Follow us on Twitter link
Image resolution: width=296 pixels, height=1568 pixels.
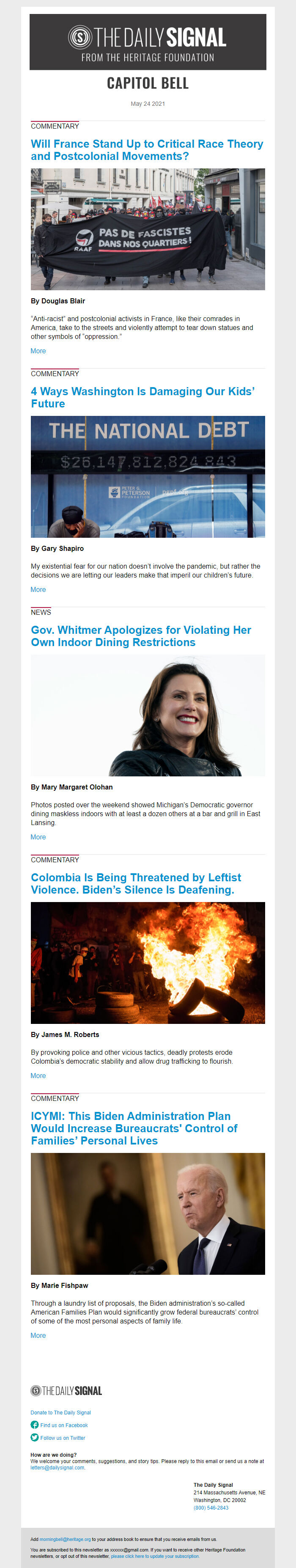click(62, 1438)
